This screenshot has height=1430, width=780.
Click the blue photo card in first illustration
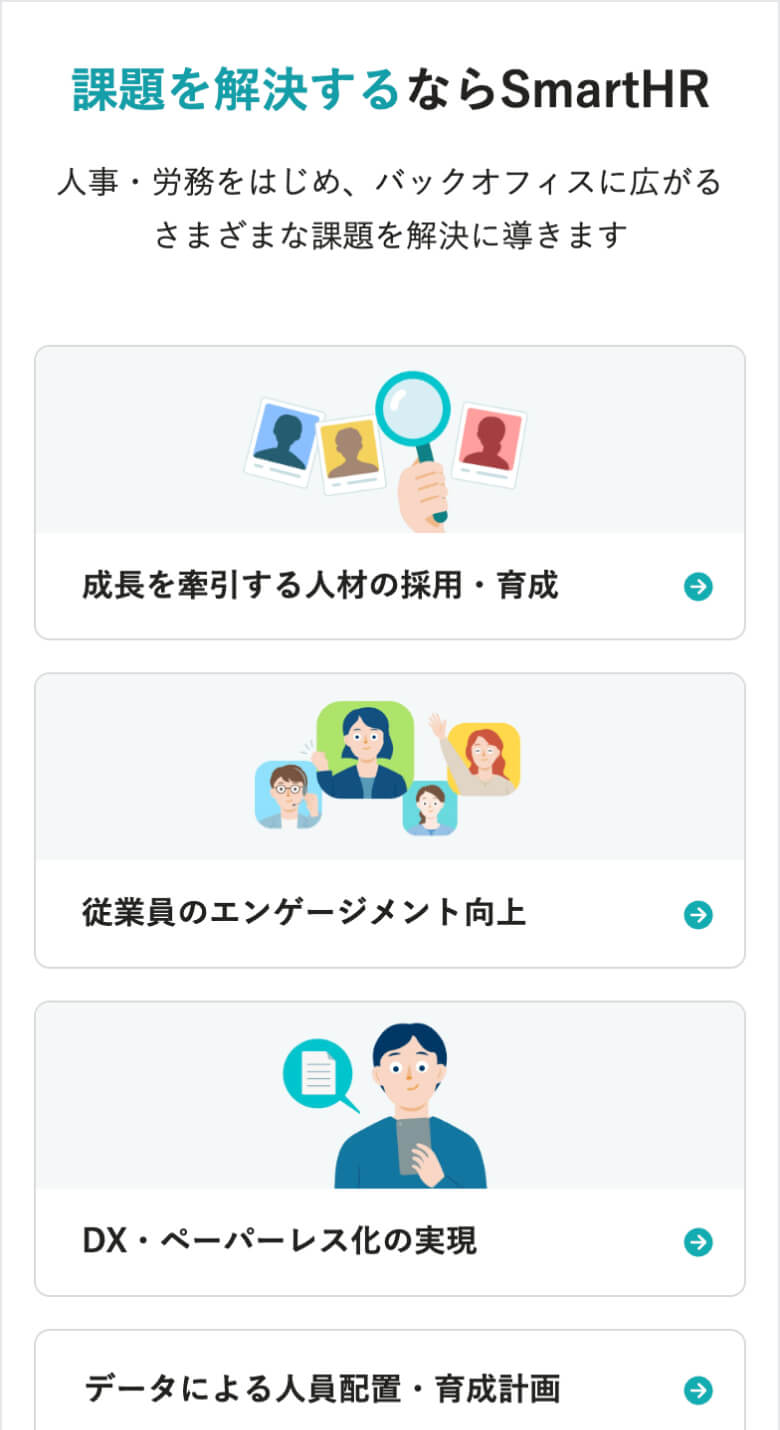click(x=285, y=437)
